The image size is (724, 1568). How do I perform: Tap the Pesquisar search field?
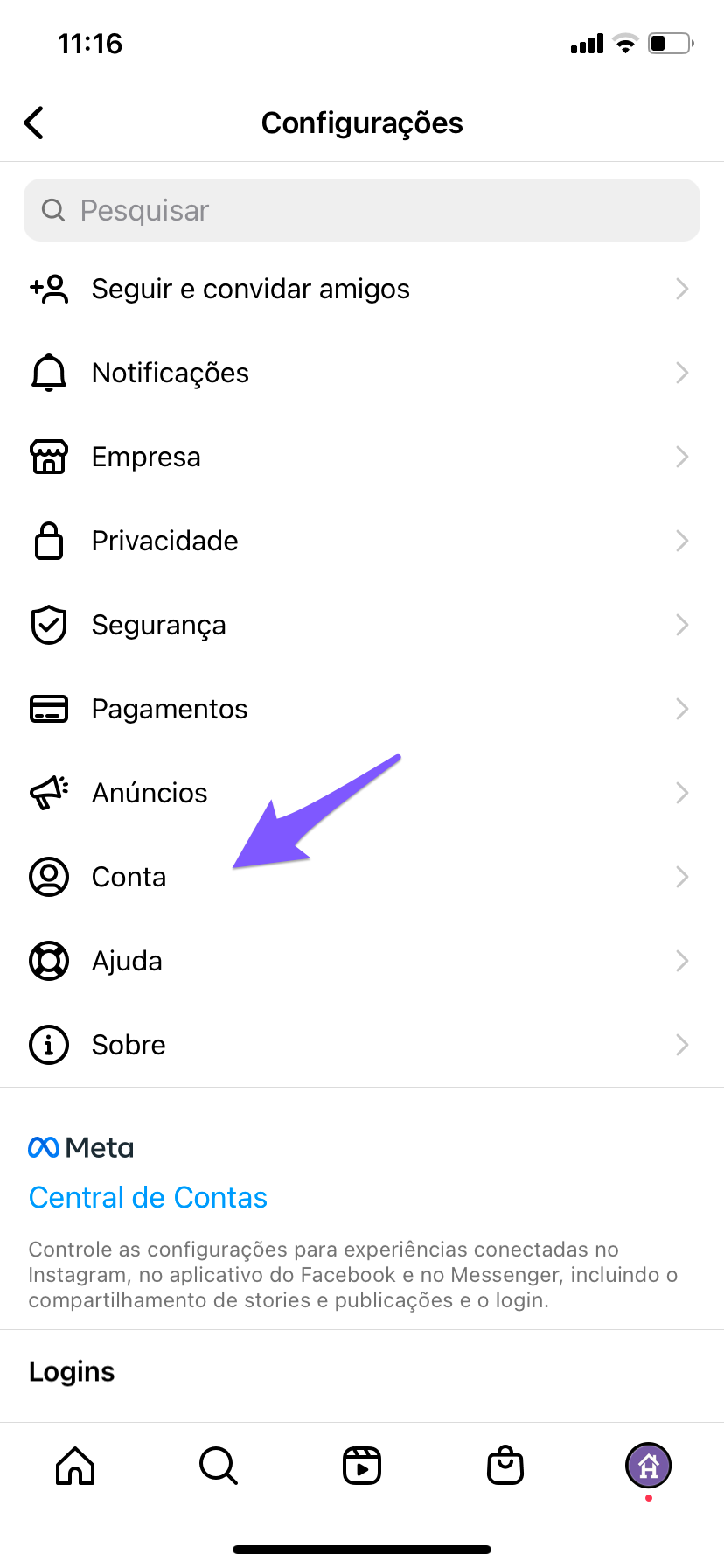coord(362,210)
